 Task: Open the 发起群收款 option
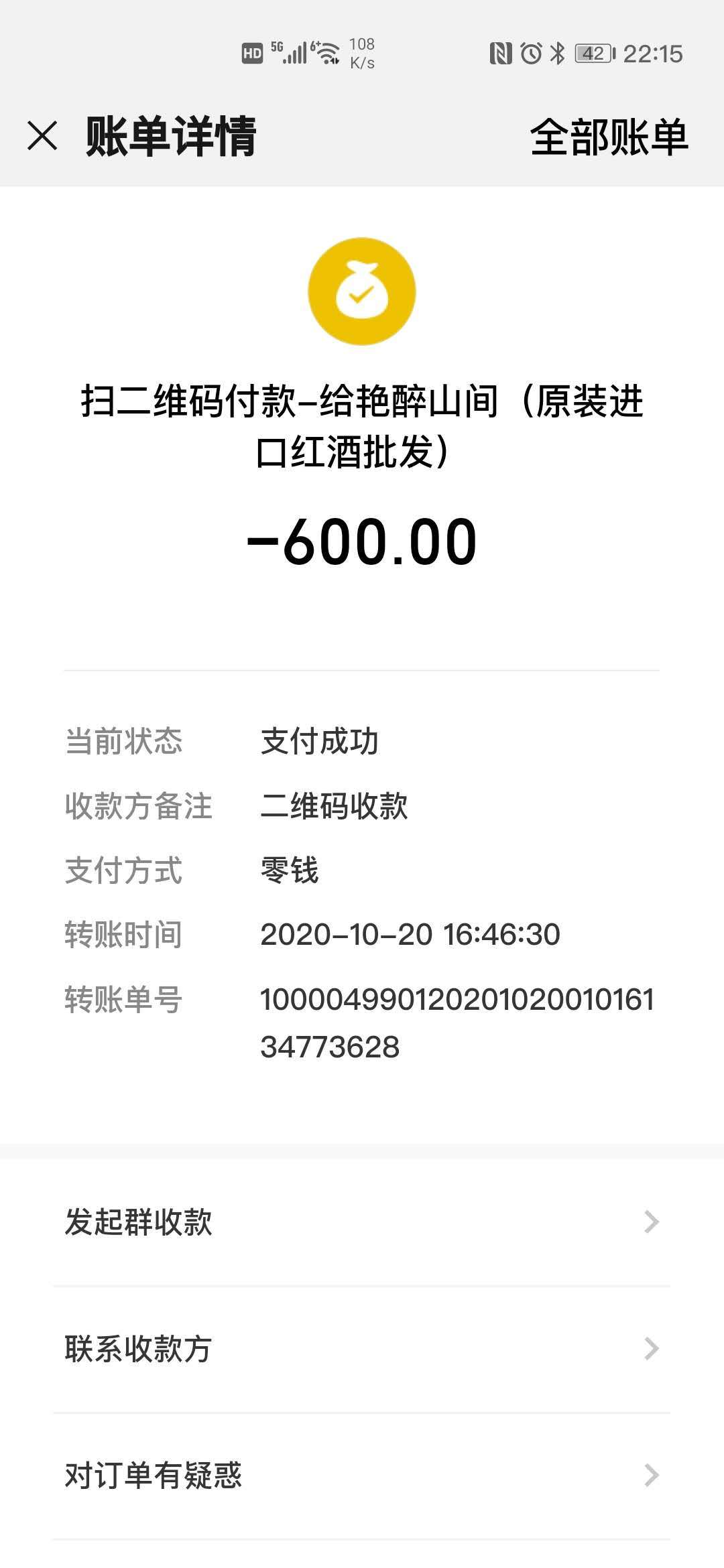tap(362, 1222)
